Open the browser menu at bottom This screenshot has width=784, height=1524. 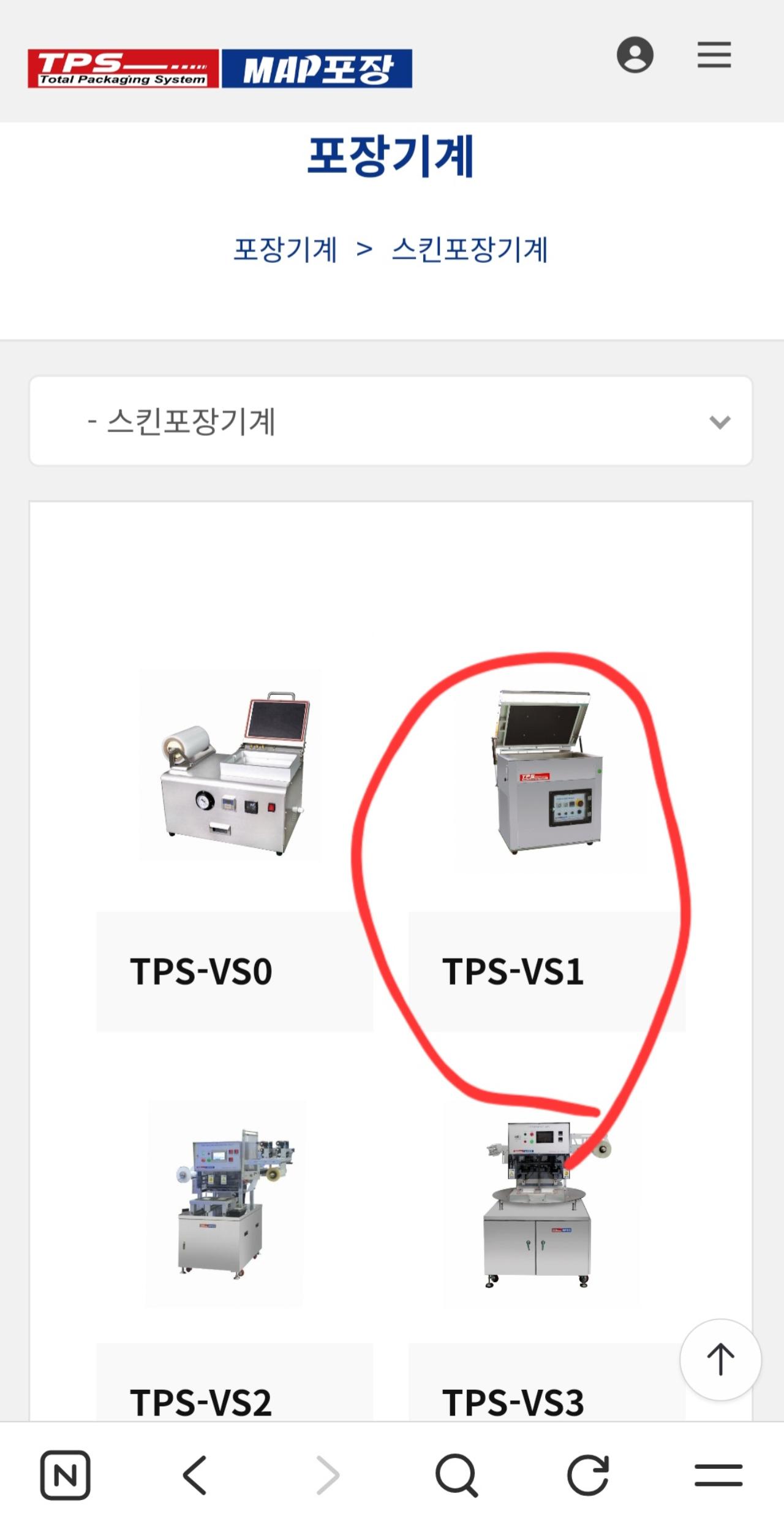(718, 1475)
